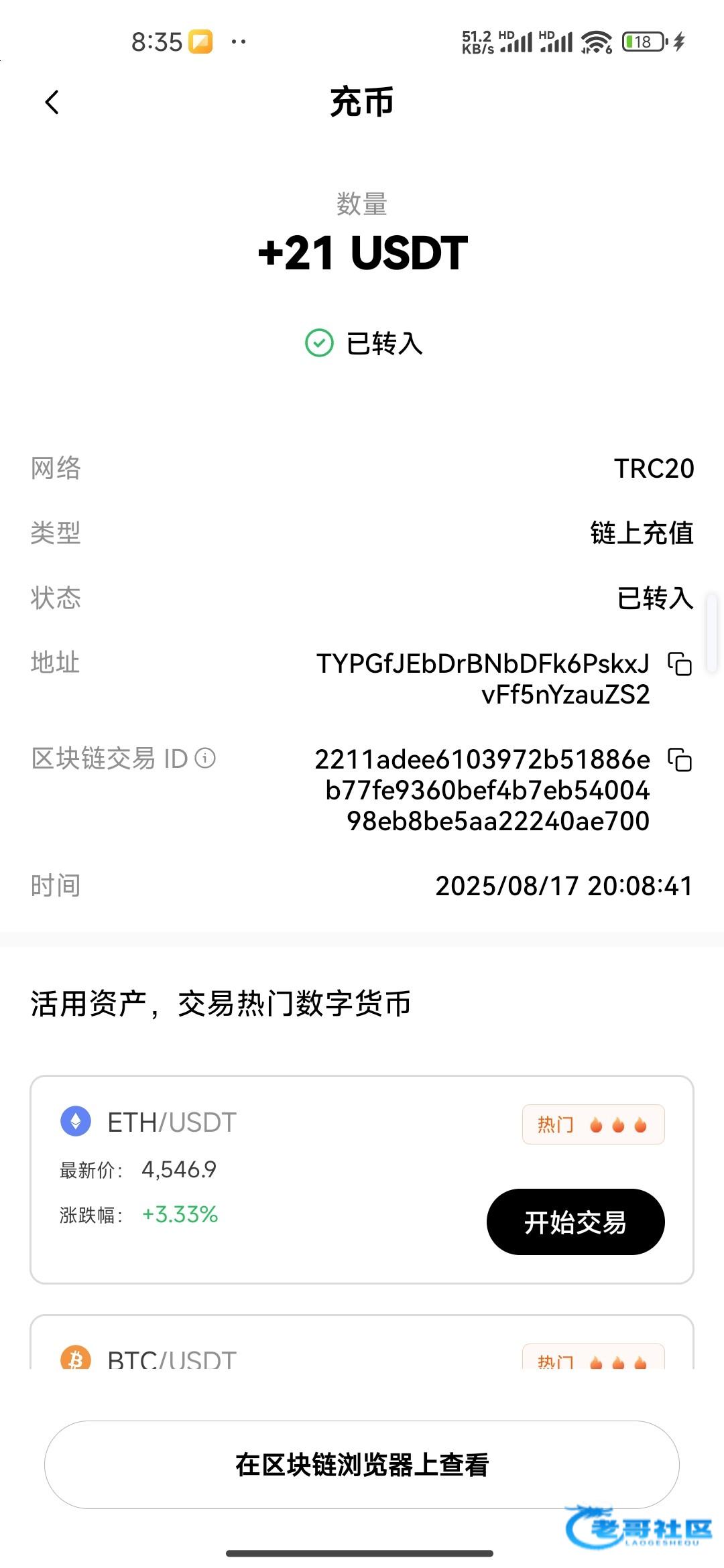This screenshot has width=724, height=1568.
Task: Copy the blockchain transaction ID
Action: pos(680,759)
